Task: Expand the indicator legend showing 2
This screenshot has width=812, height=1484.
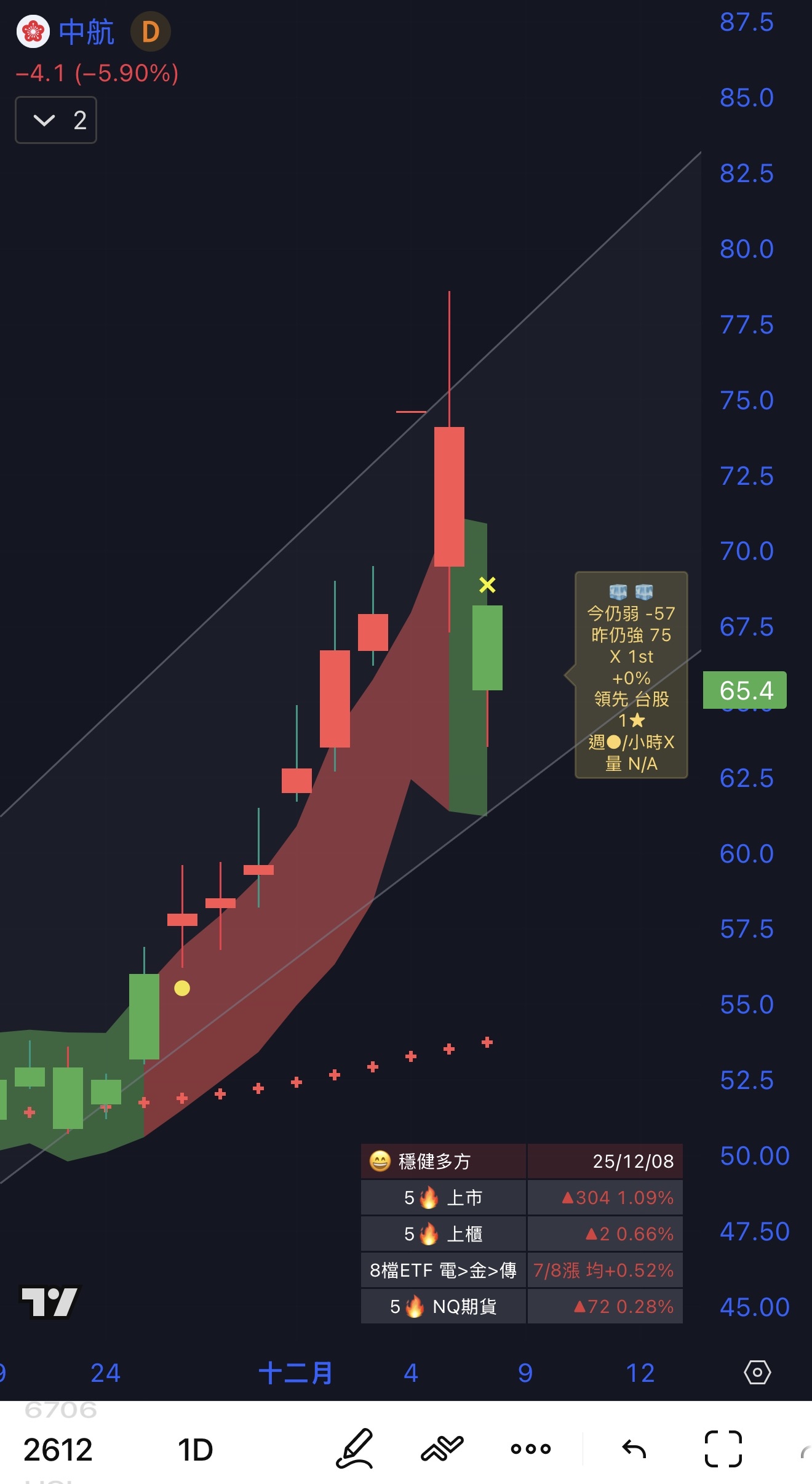Action: click(x=55, y=120)
